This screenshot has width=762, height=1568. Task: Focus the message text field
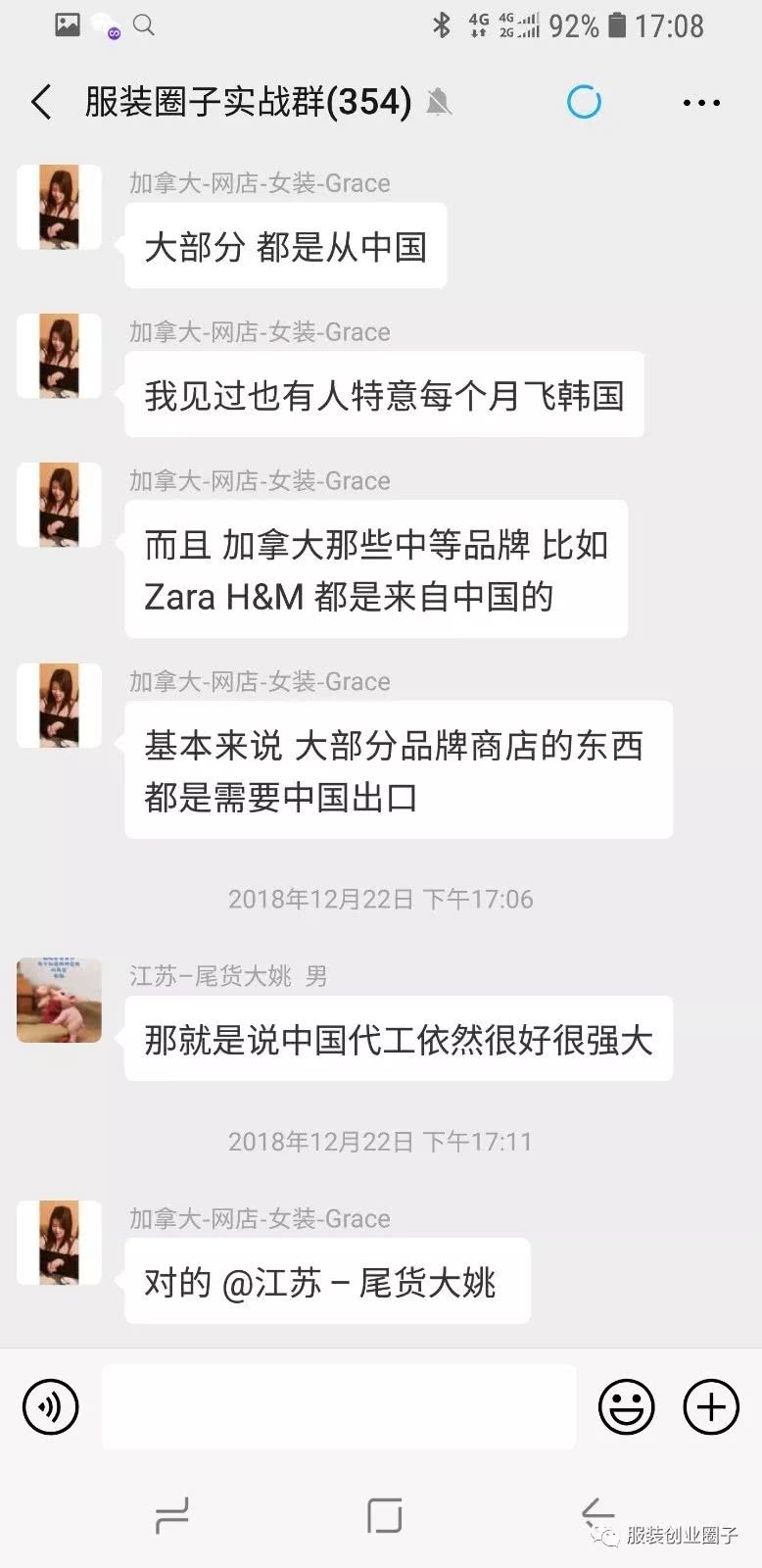click(x=338, y=1407)
